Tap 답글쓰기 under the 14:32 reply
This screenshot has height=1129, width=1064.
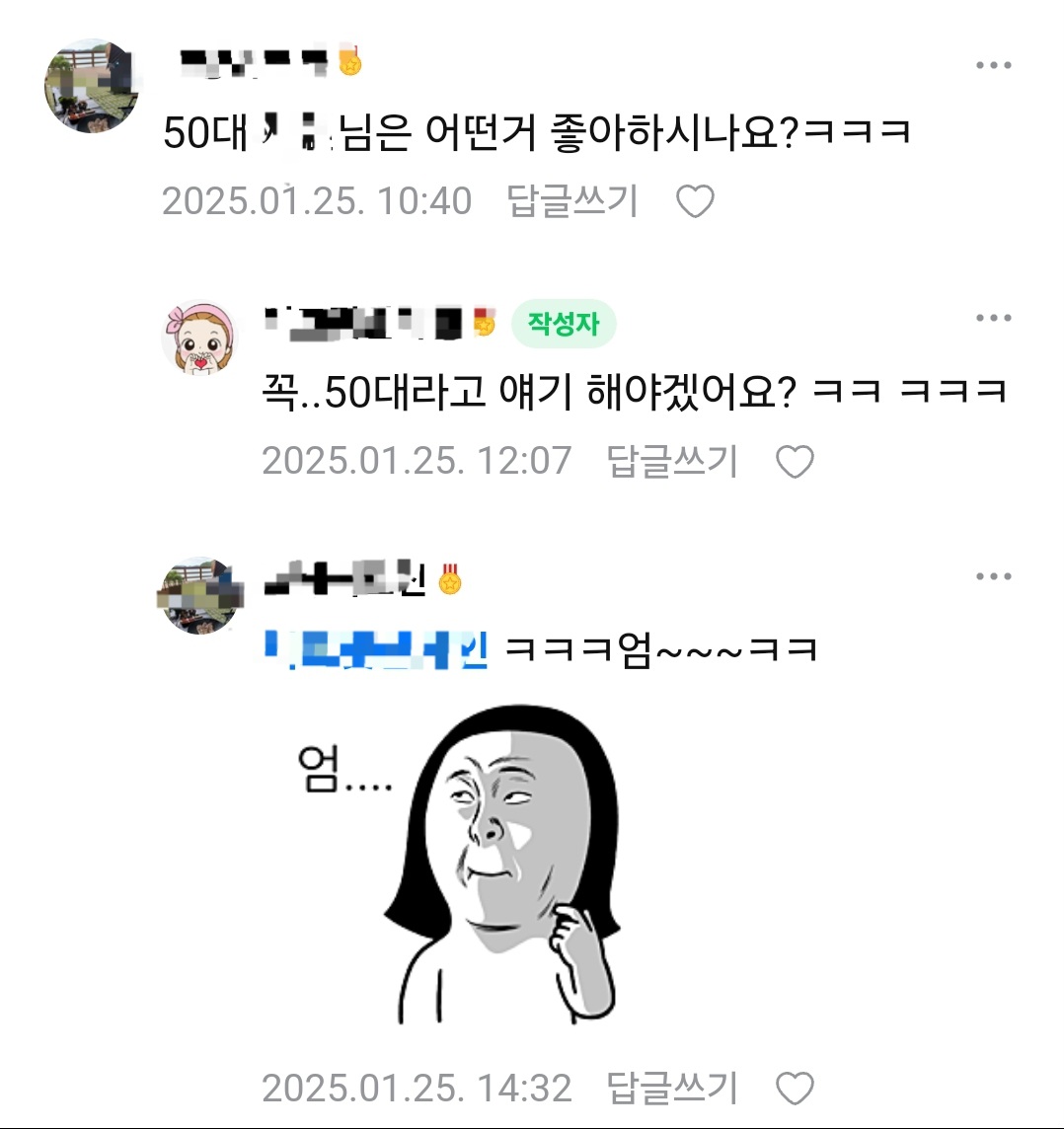pyautogui.click(x=672, y=1089)
